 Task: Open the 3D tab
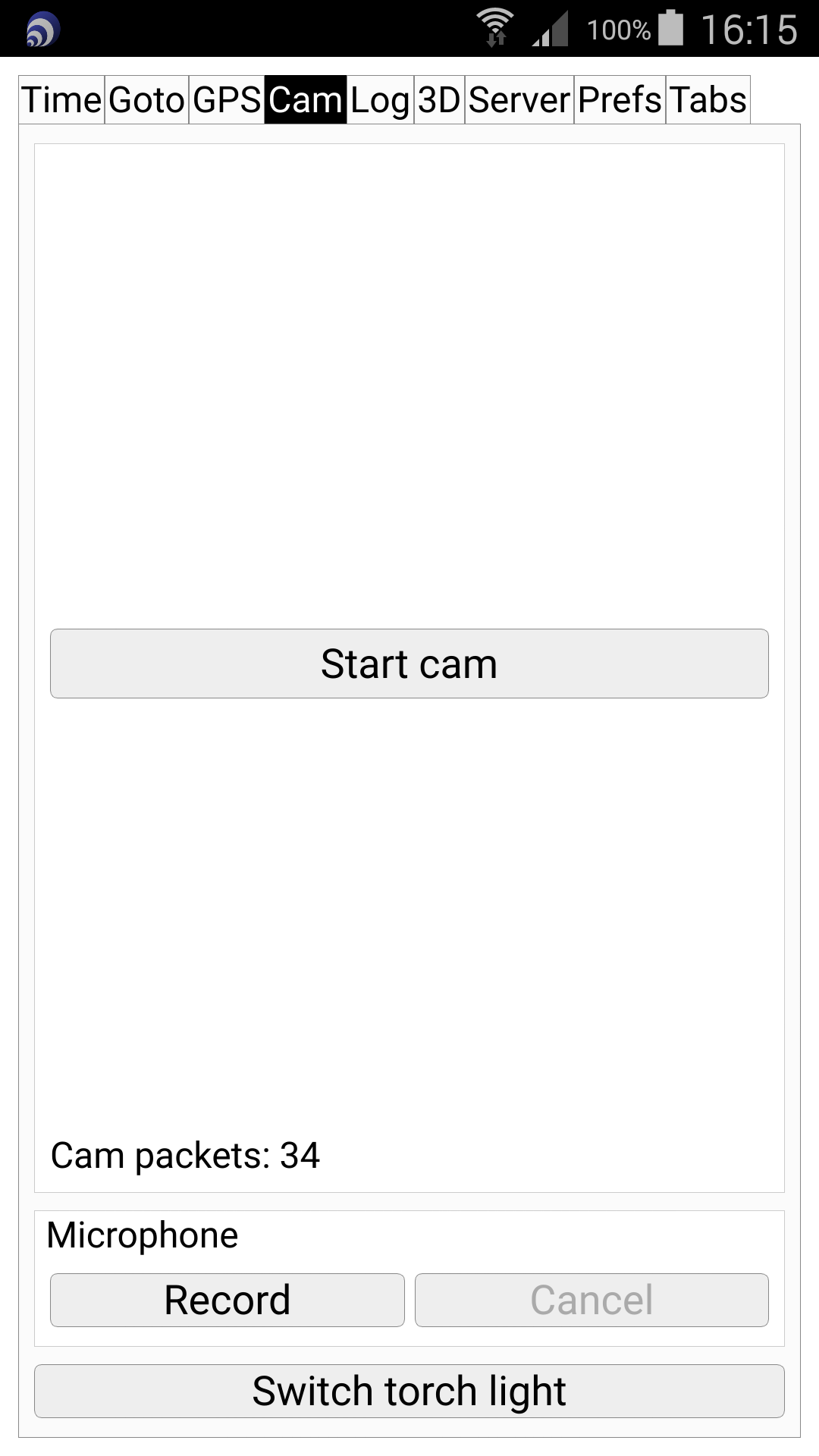439,99
